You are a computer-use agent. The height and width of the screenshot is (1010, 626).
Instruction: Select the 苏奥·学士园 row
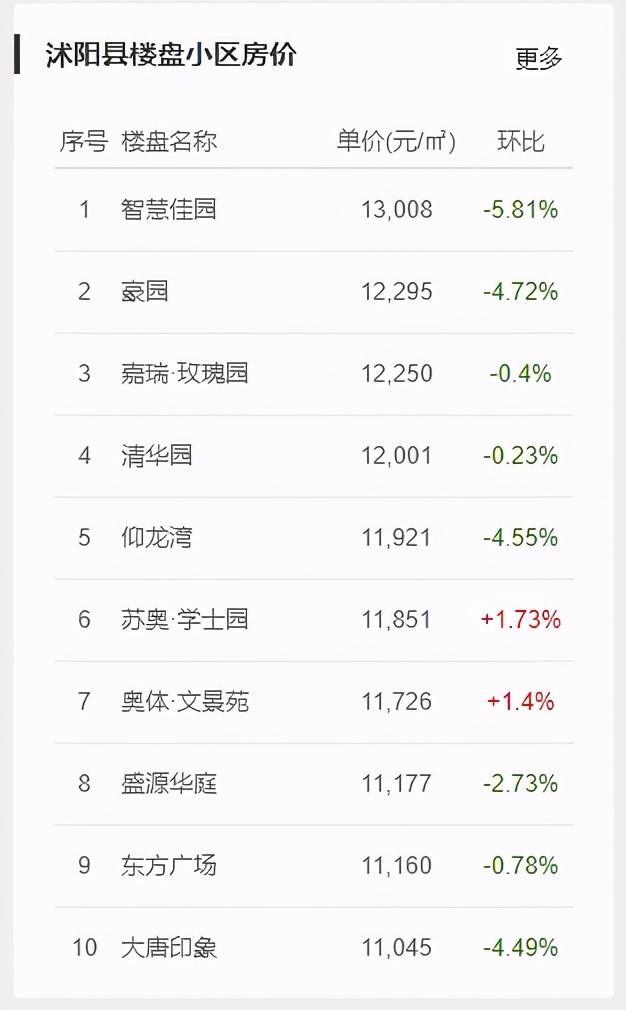point(314,620)
